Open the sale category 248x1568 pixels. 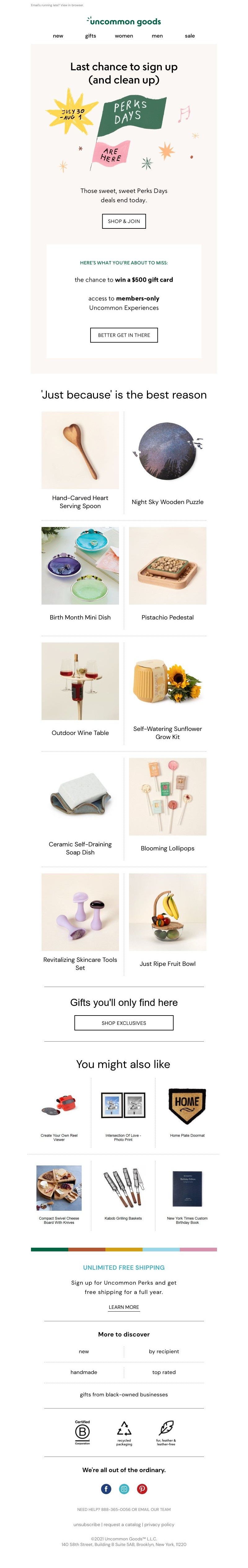[190, 36]
